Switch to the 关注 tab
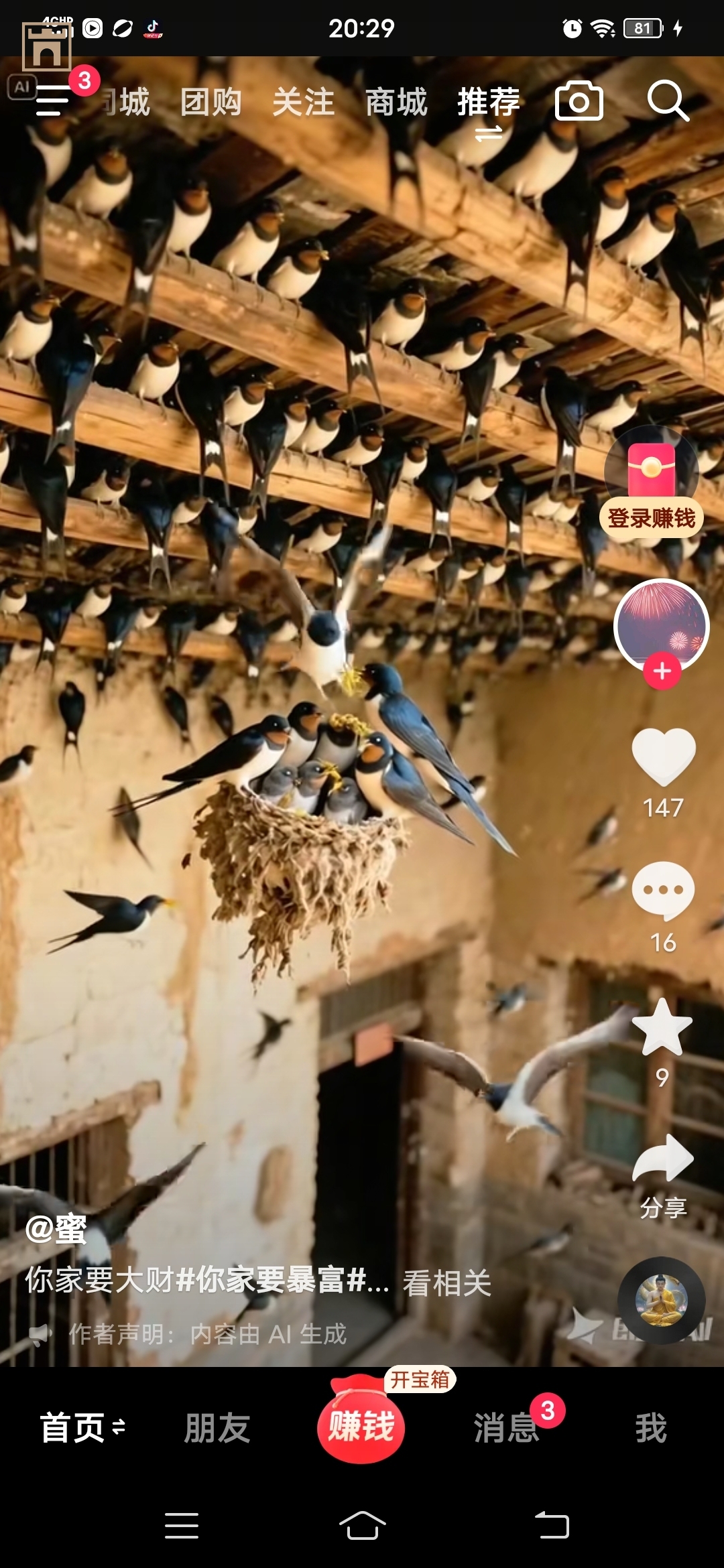724x1568 pixels. tap(303, 102)
